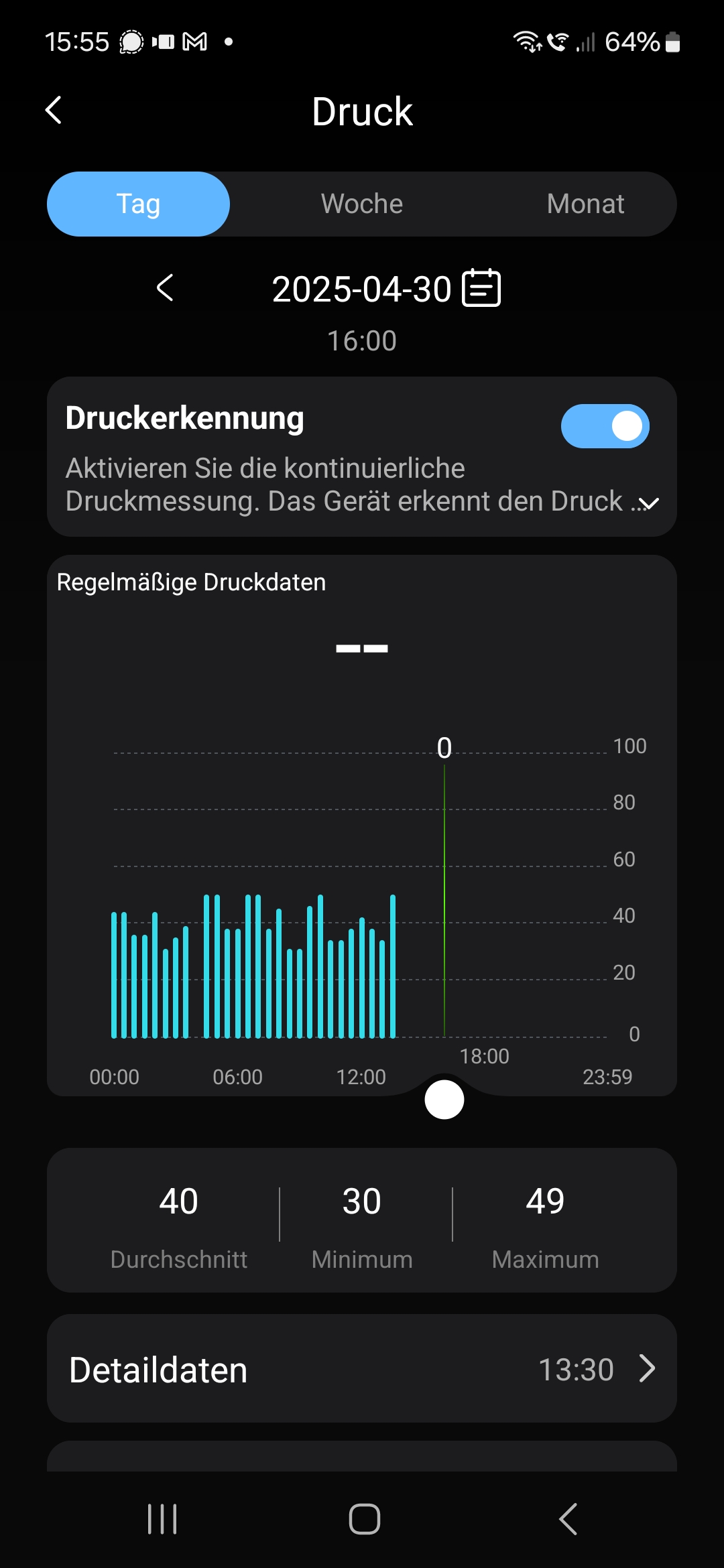
Task: Go to previous day with left arrow
Action: pos(164,288)
